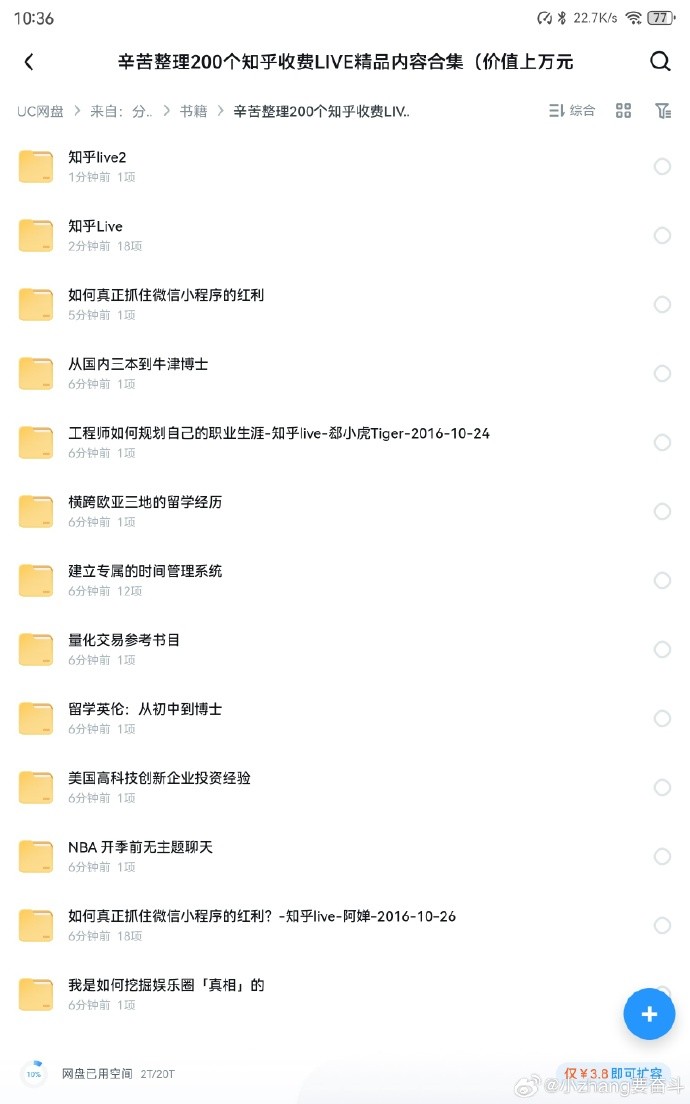Open folder 从国内三本到牛津博士
Screen dimensions: 690x1104
point(345,373)
